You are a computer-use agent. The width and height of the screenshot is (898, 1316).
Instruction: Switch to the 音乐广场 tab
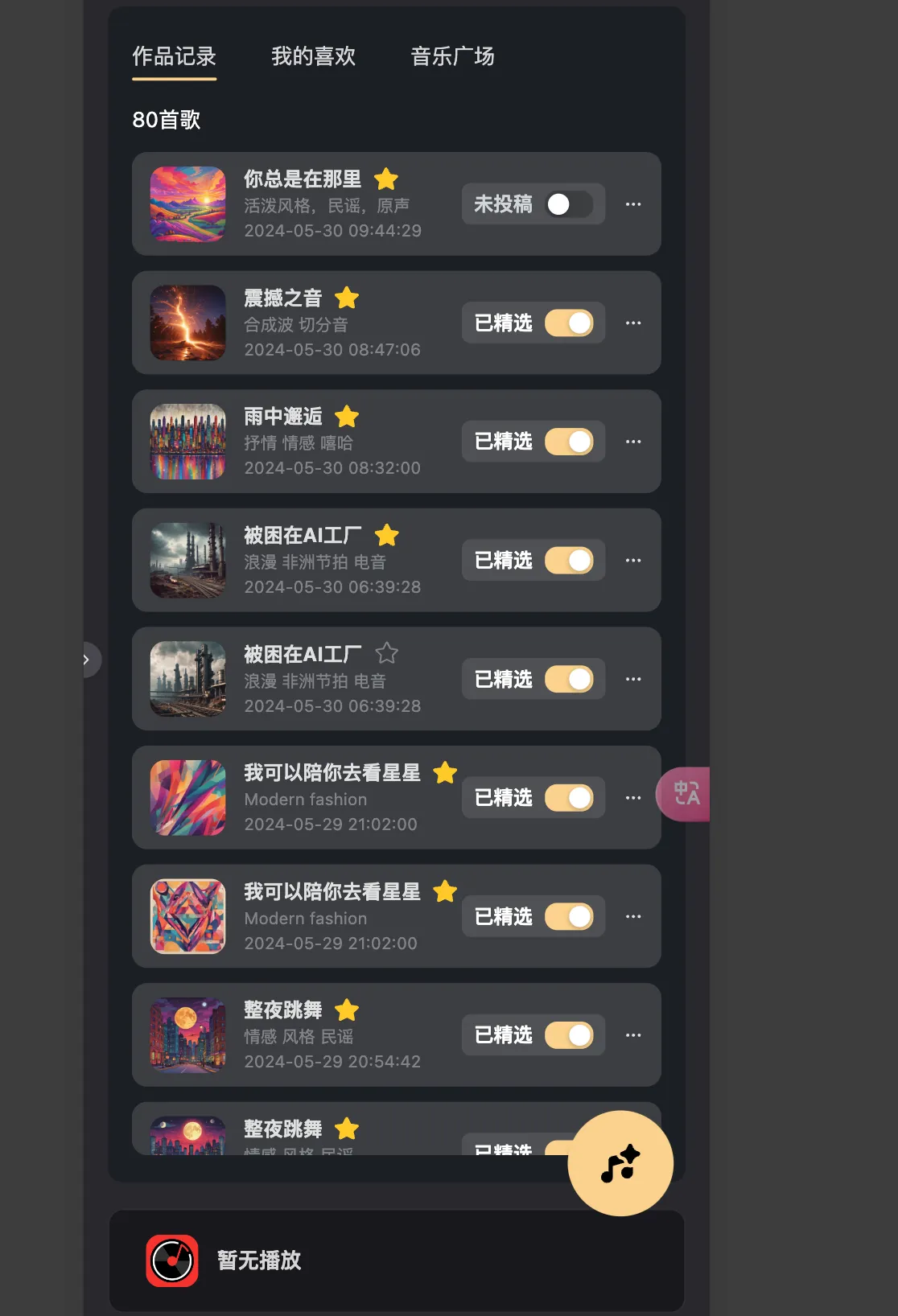pyautogui.click(x=452, y=56)
